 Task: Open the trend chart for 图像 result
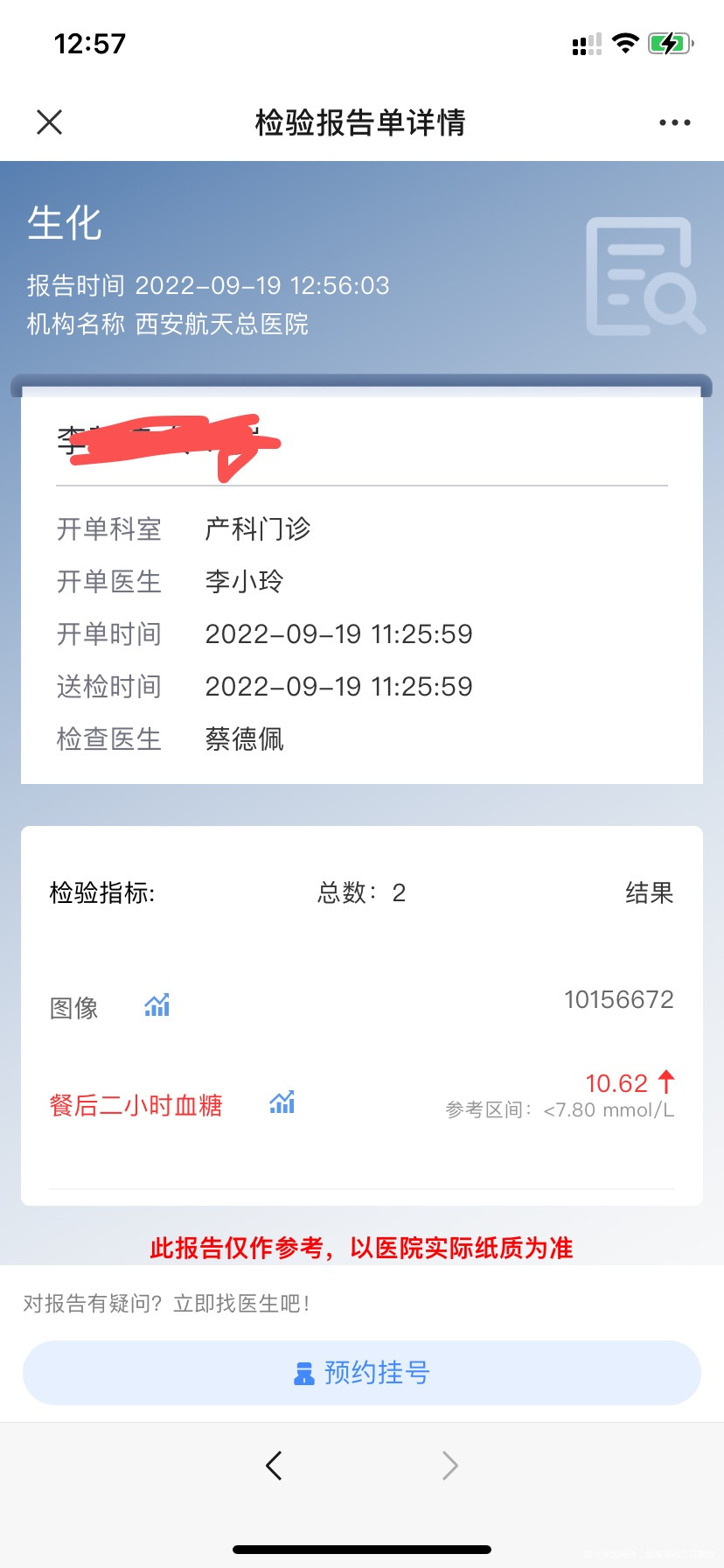(x=157, y=1004)
